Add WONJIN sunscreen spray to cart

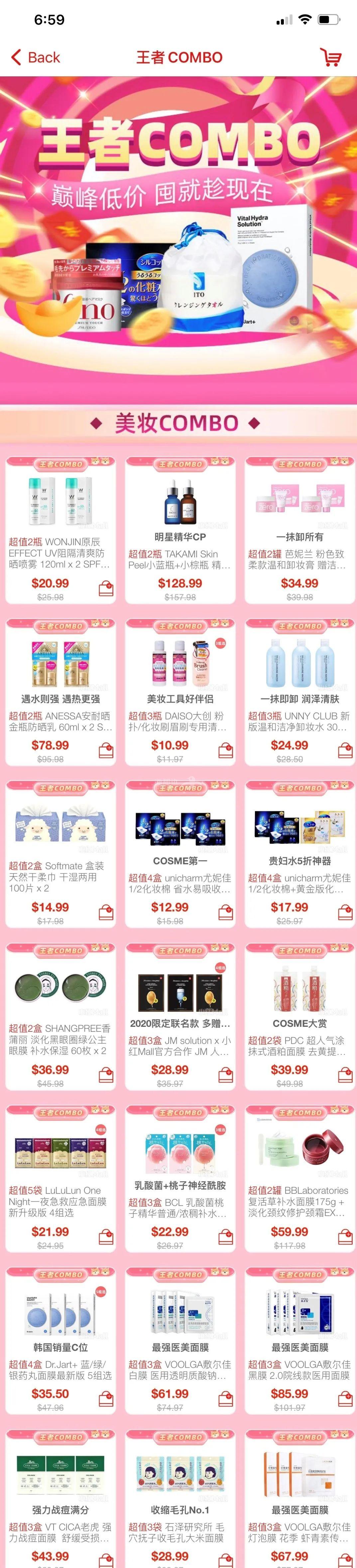pos(106,588)
